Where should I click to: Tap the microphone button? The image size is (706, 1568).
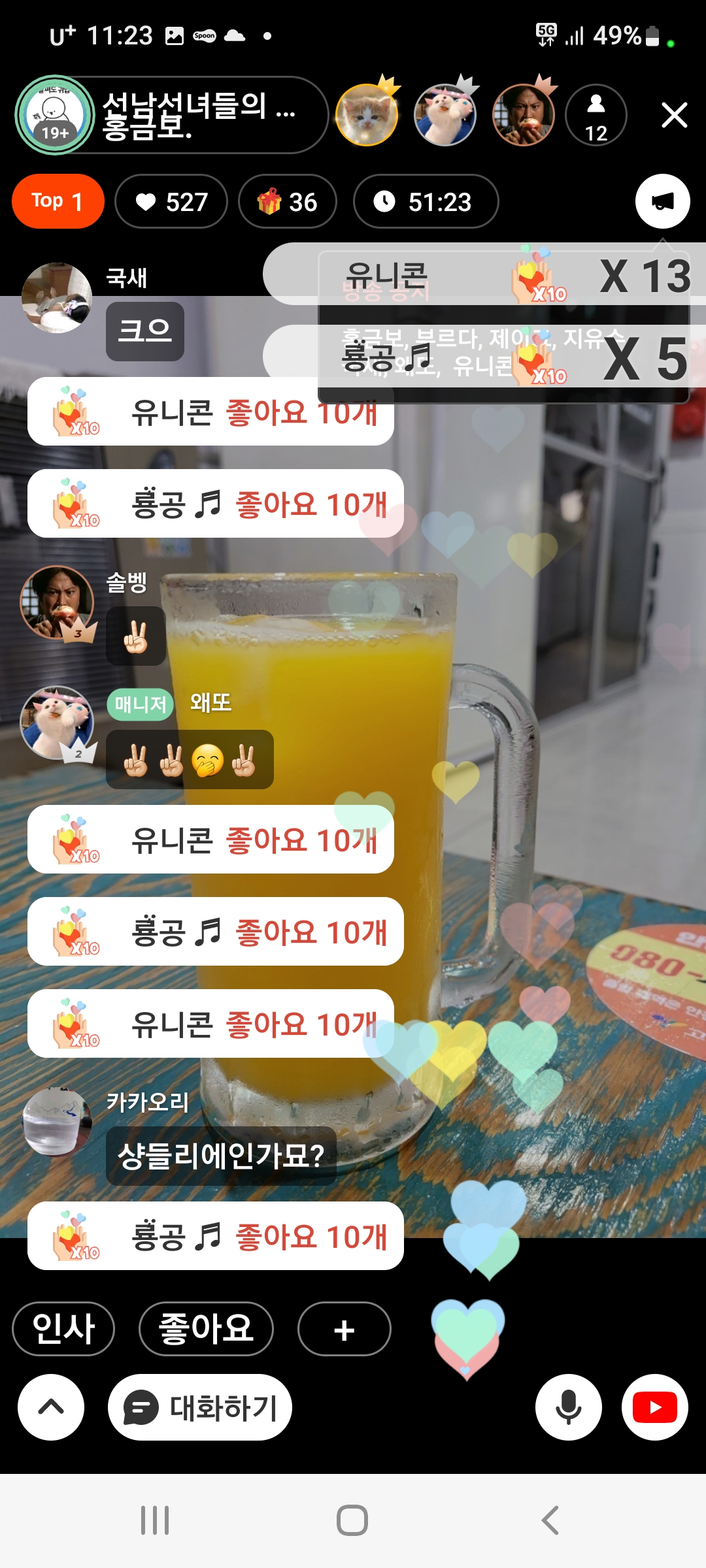568,1407
